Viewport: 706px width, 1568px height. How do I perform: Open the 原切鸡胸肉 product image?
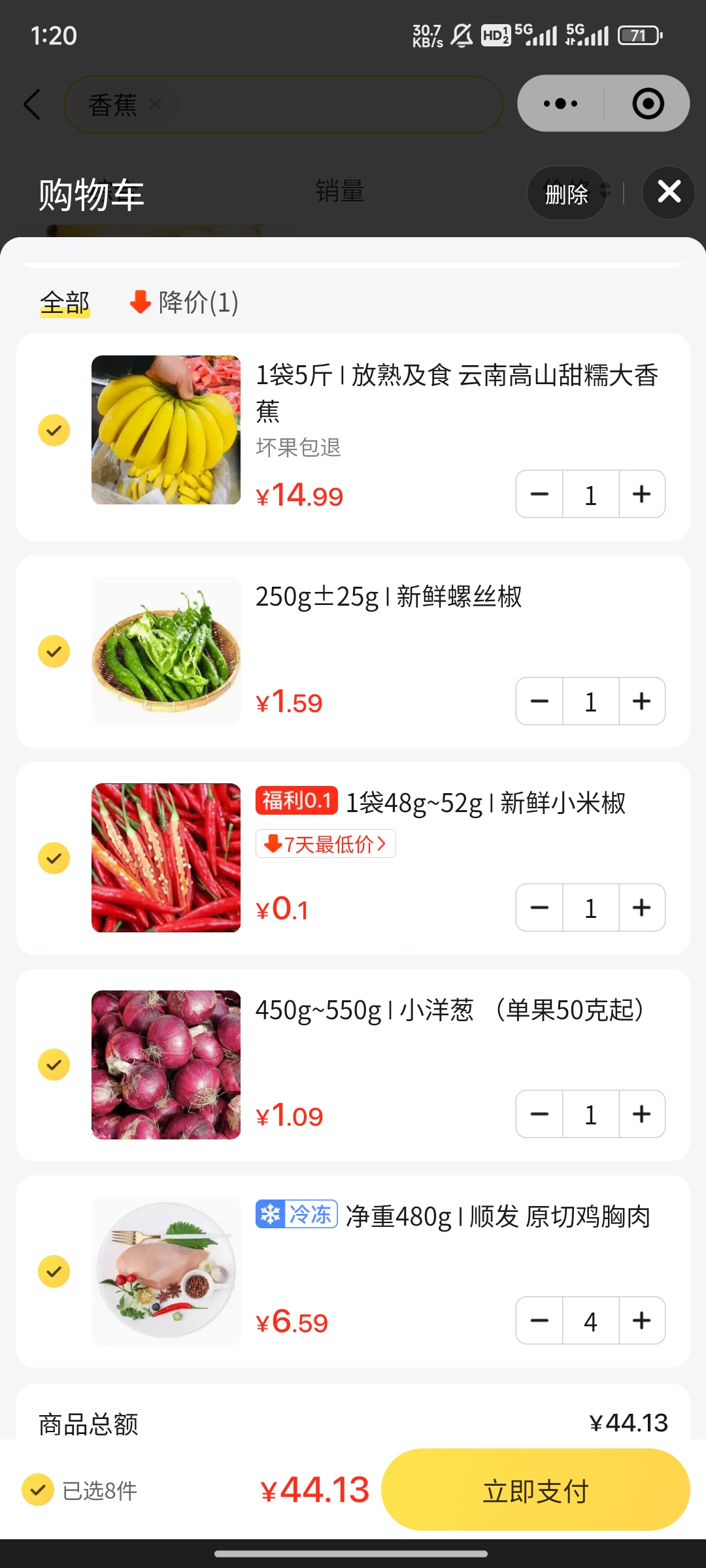[166, 1271]
